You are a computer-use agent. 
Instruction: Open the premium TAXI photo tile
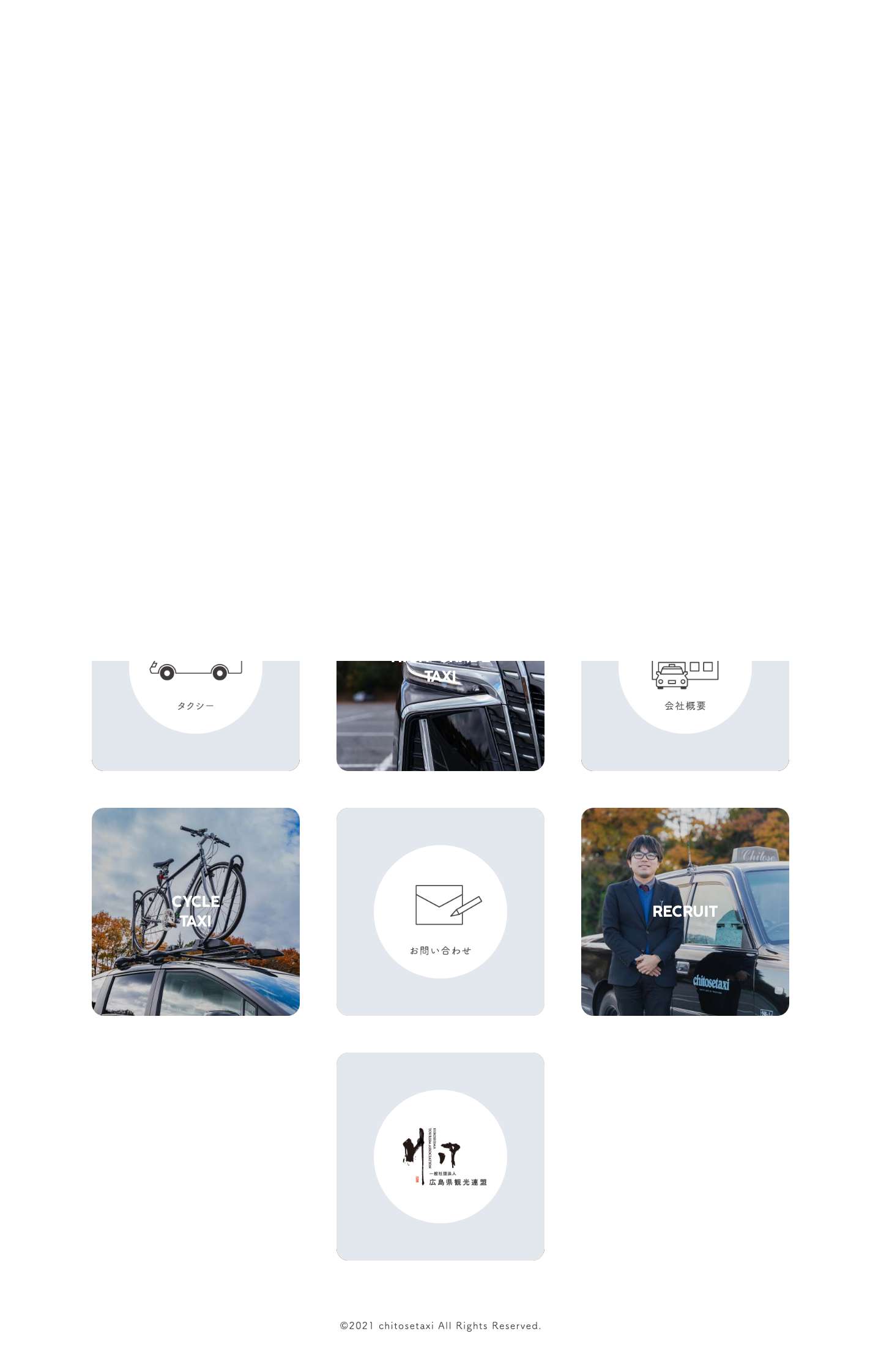(x=440, y=715)
